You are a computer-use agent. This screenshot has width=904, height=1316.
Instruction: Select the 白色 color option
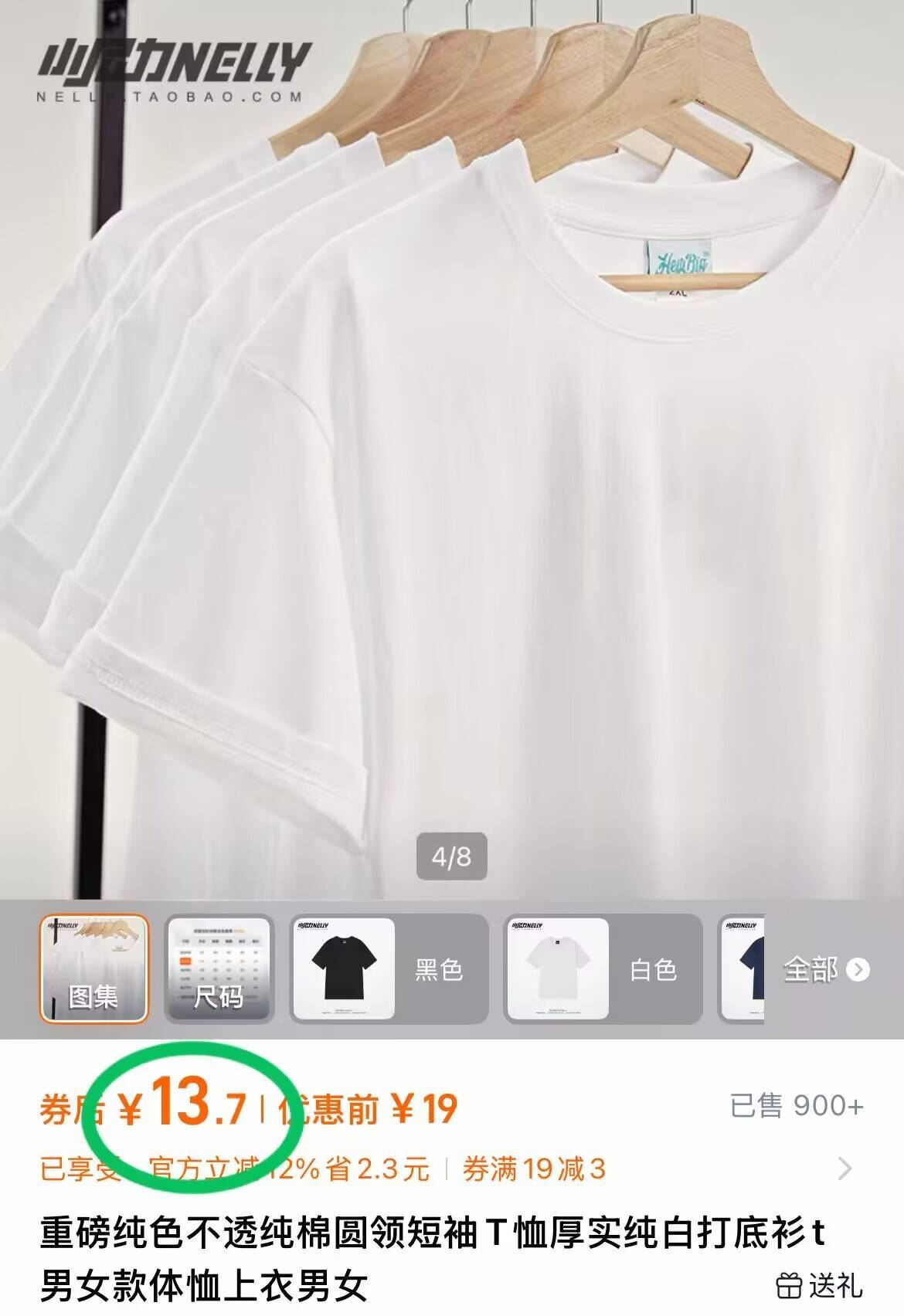pos(603,968)
